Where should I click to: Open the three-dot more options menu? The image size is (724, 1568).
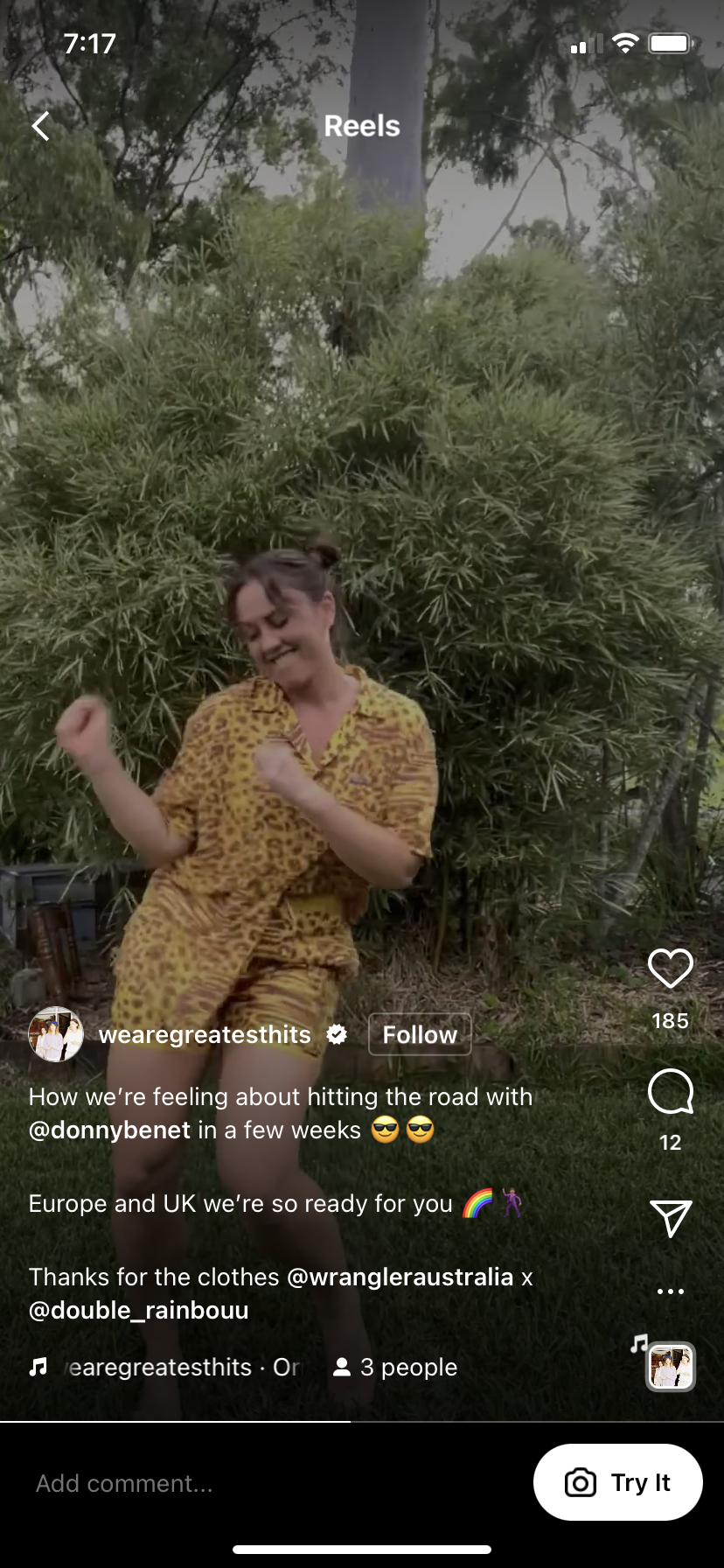tap(670, 1291)
